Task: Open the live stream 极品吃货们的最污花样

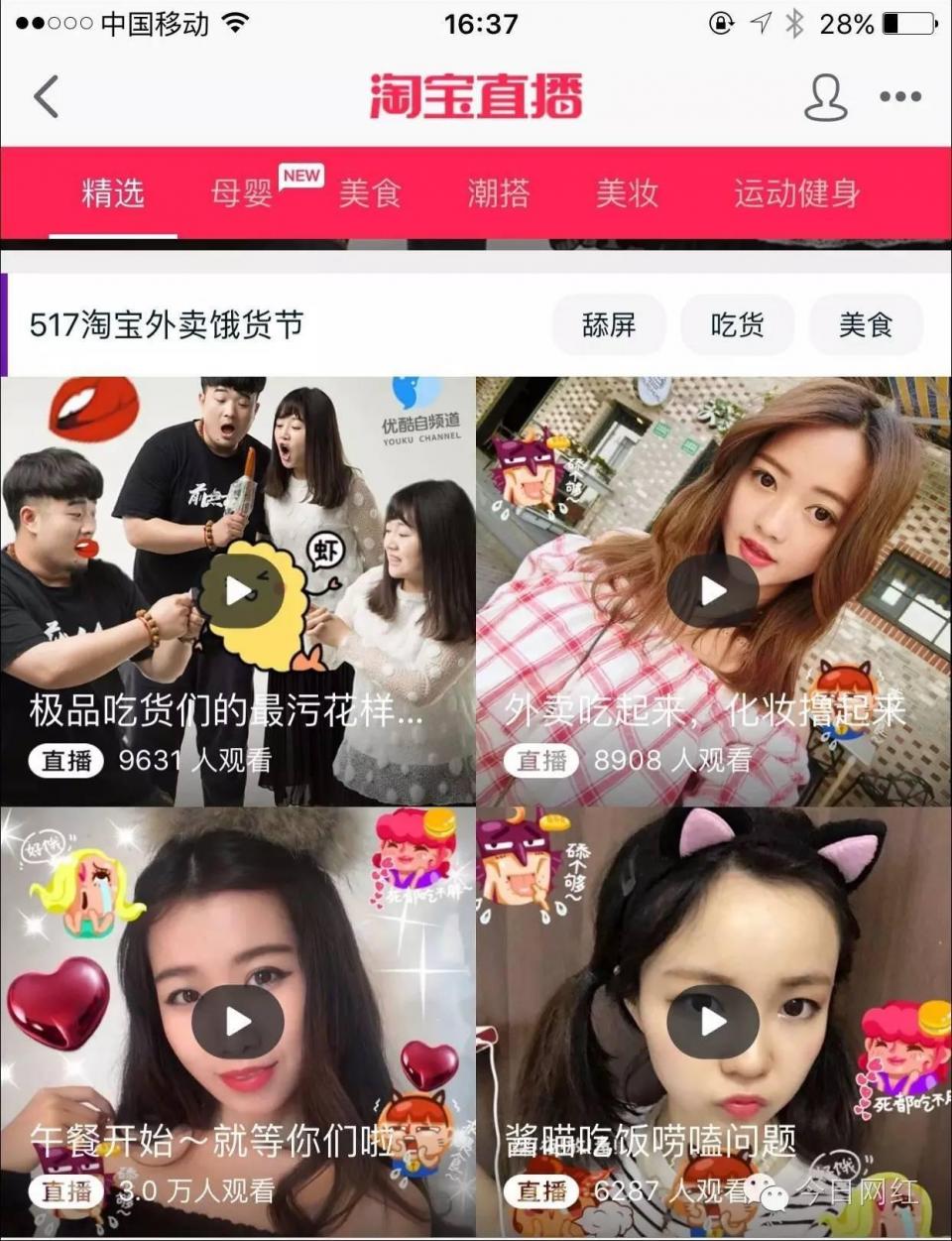Action: (x=238, y=591)
